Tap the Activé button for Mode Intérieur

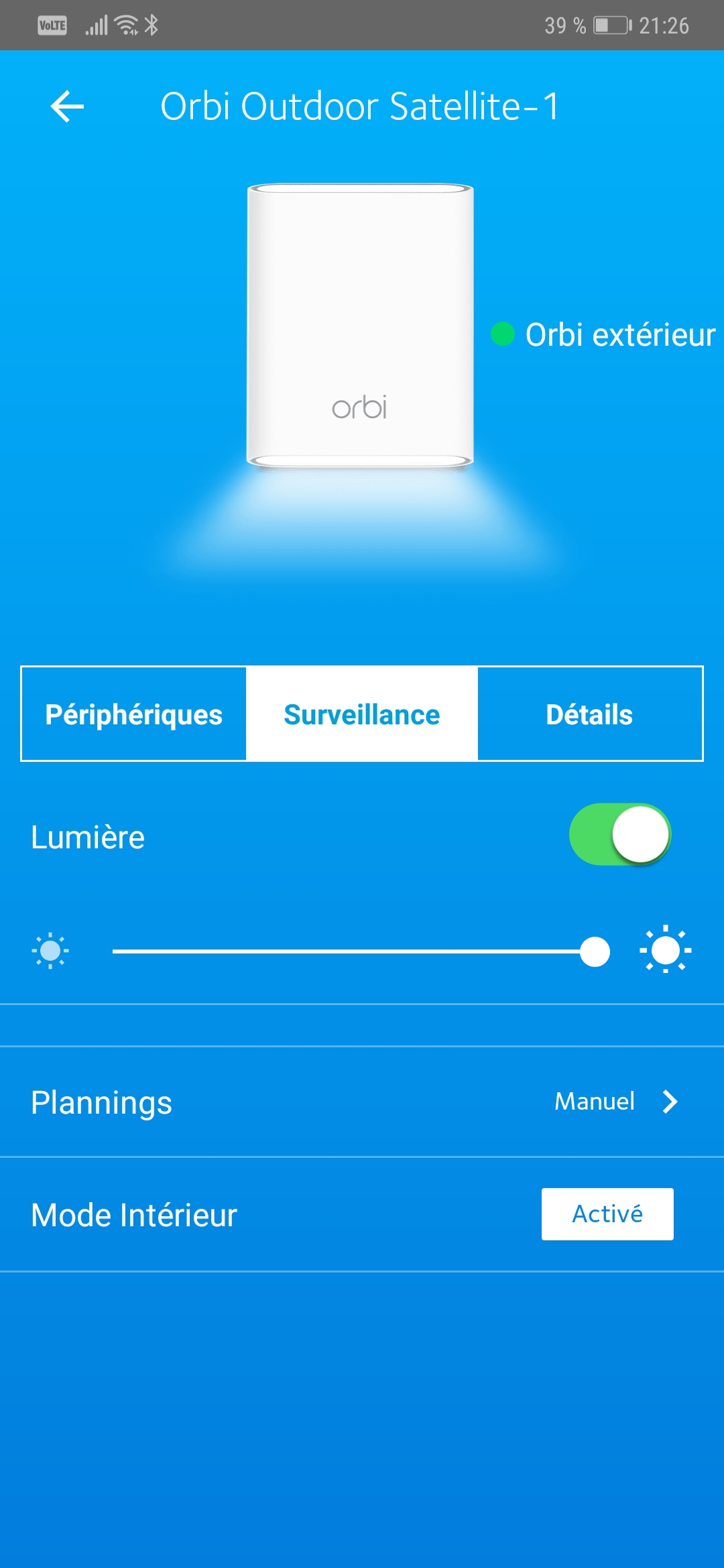(607, 1214)
